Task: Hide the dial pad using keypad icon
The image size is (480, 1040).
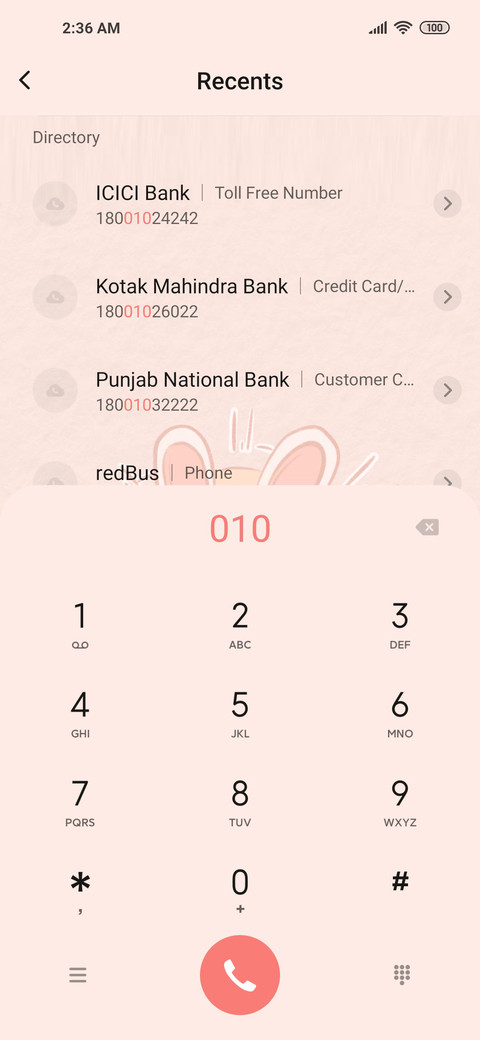Action: [402, 974]
